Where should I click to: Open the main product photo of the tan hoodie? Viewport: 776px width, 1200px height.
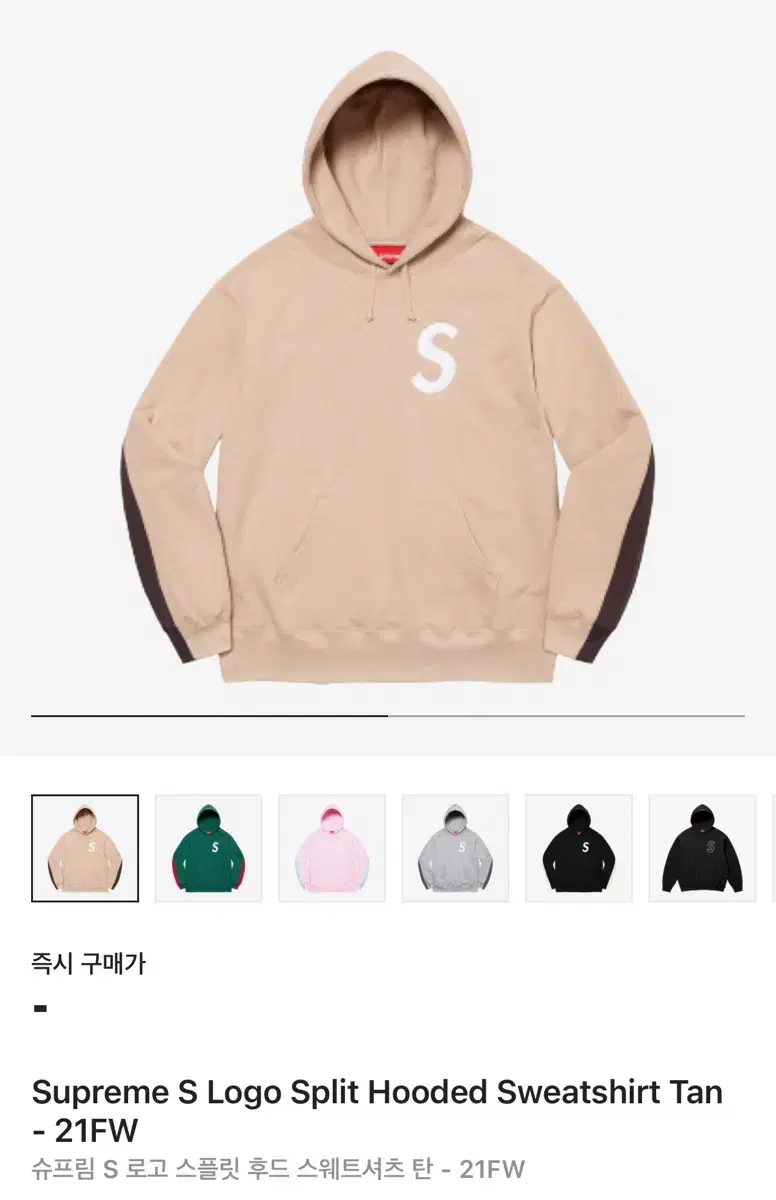tap(388, 380)
